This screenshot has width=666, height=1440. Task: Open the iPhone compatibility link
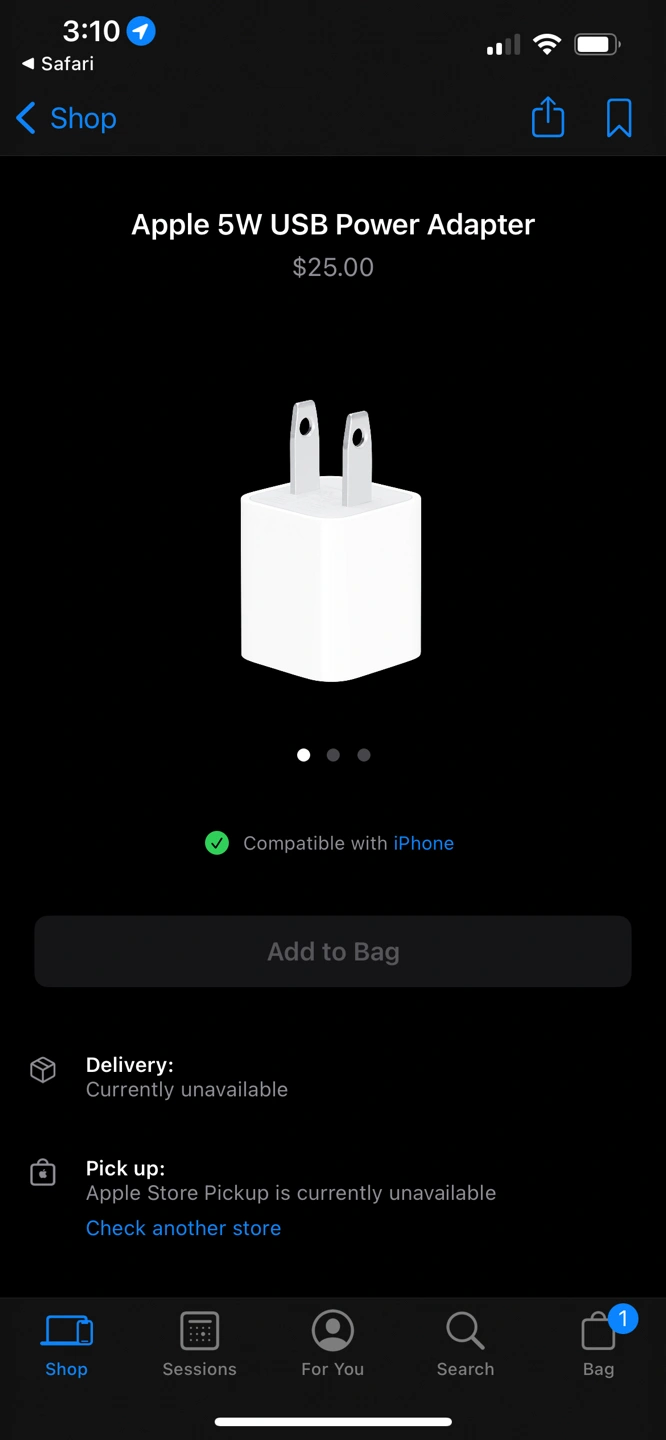point(423,843)
